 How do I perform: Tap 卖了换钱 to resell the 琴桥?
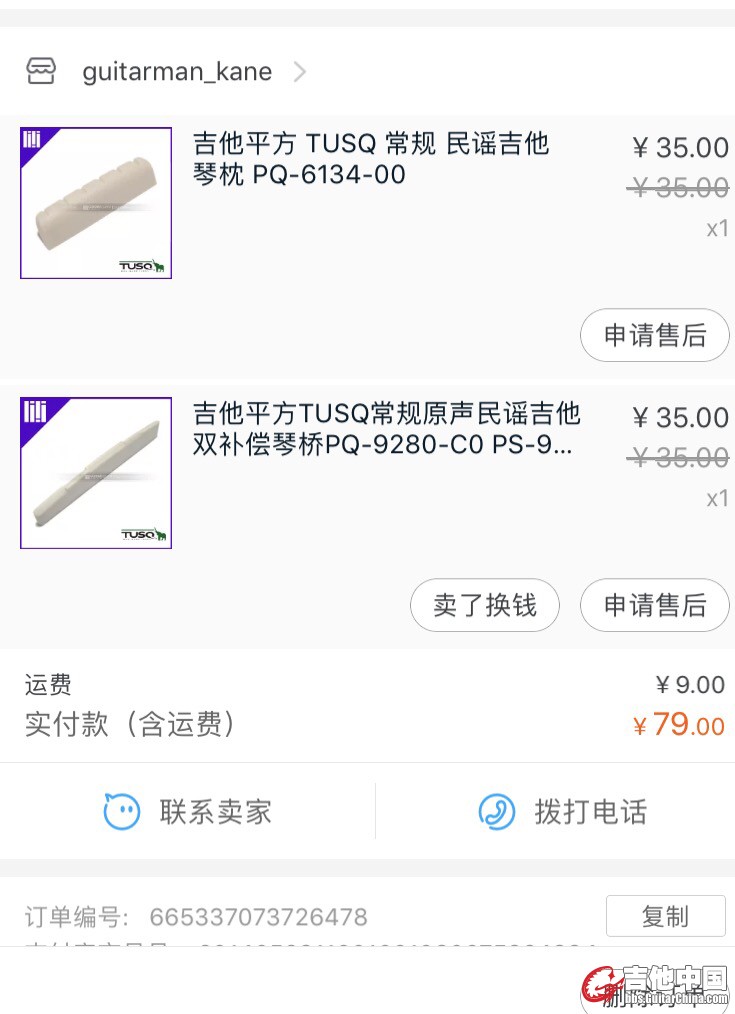point(485,605)
